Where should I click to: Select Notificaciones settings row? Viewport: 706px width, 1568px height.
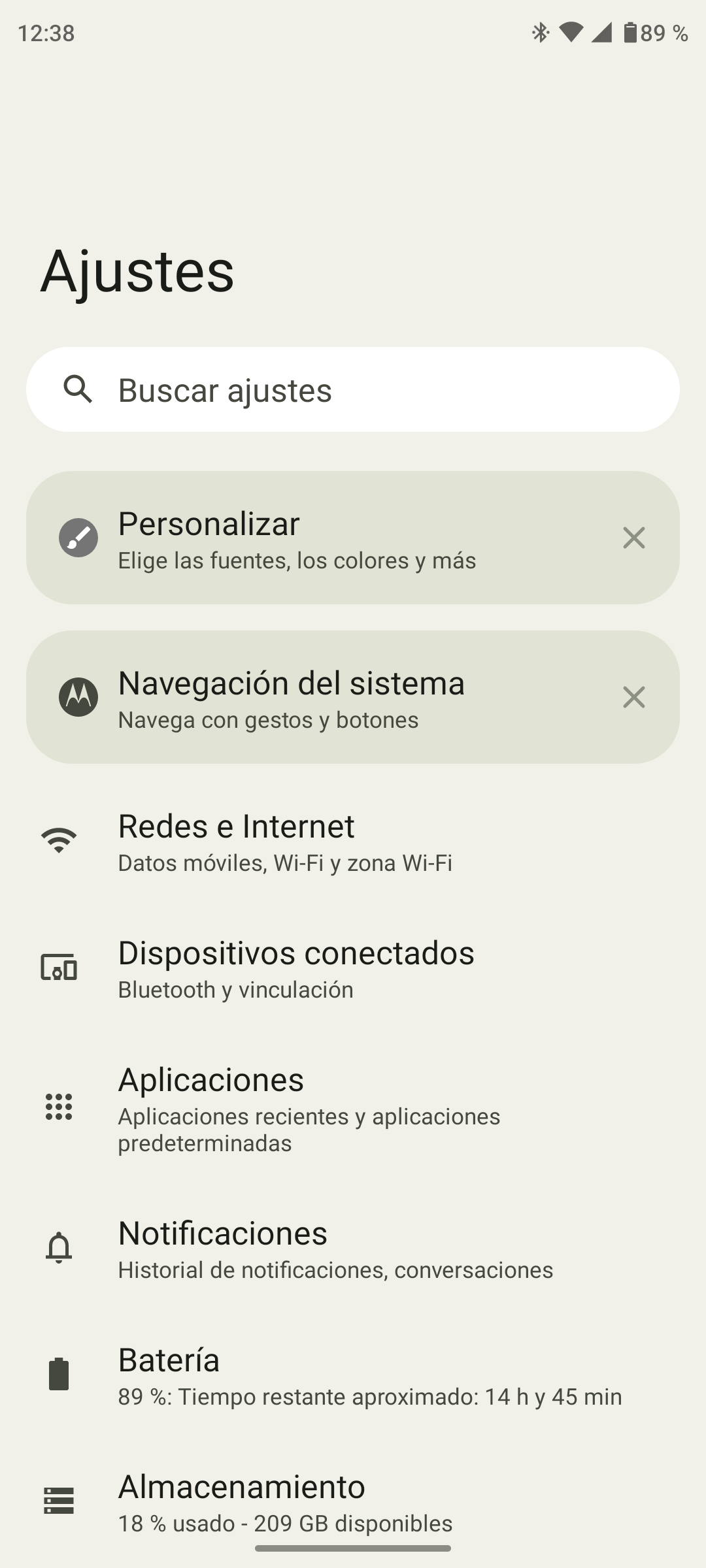tap(353, 1248)
